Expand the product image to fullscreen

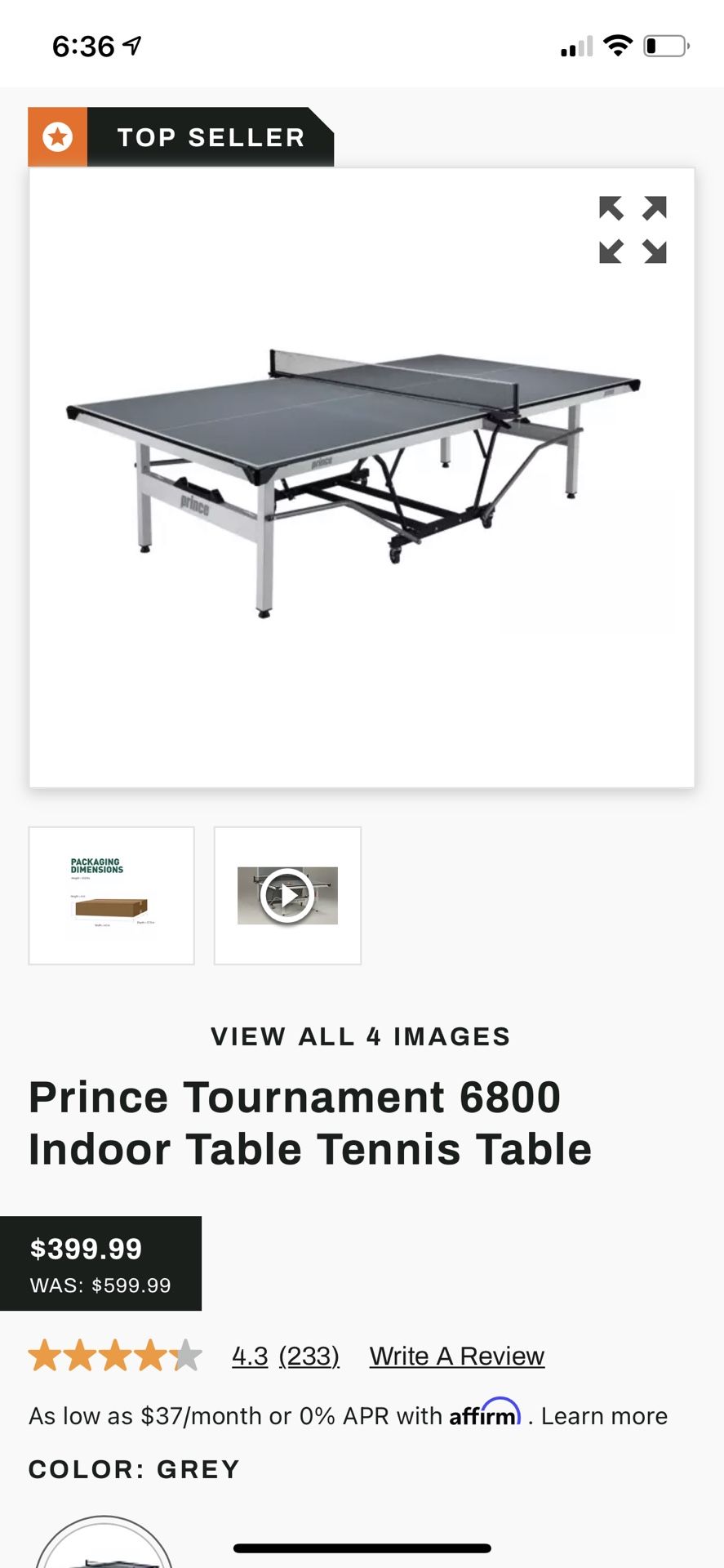(x=633, y=230)
